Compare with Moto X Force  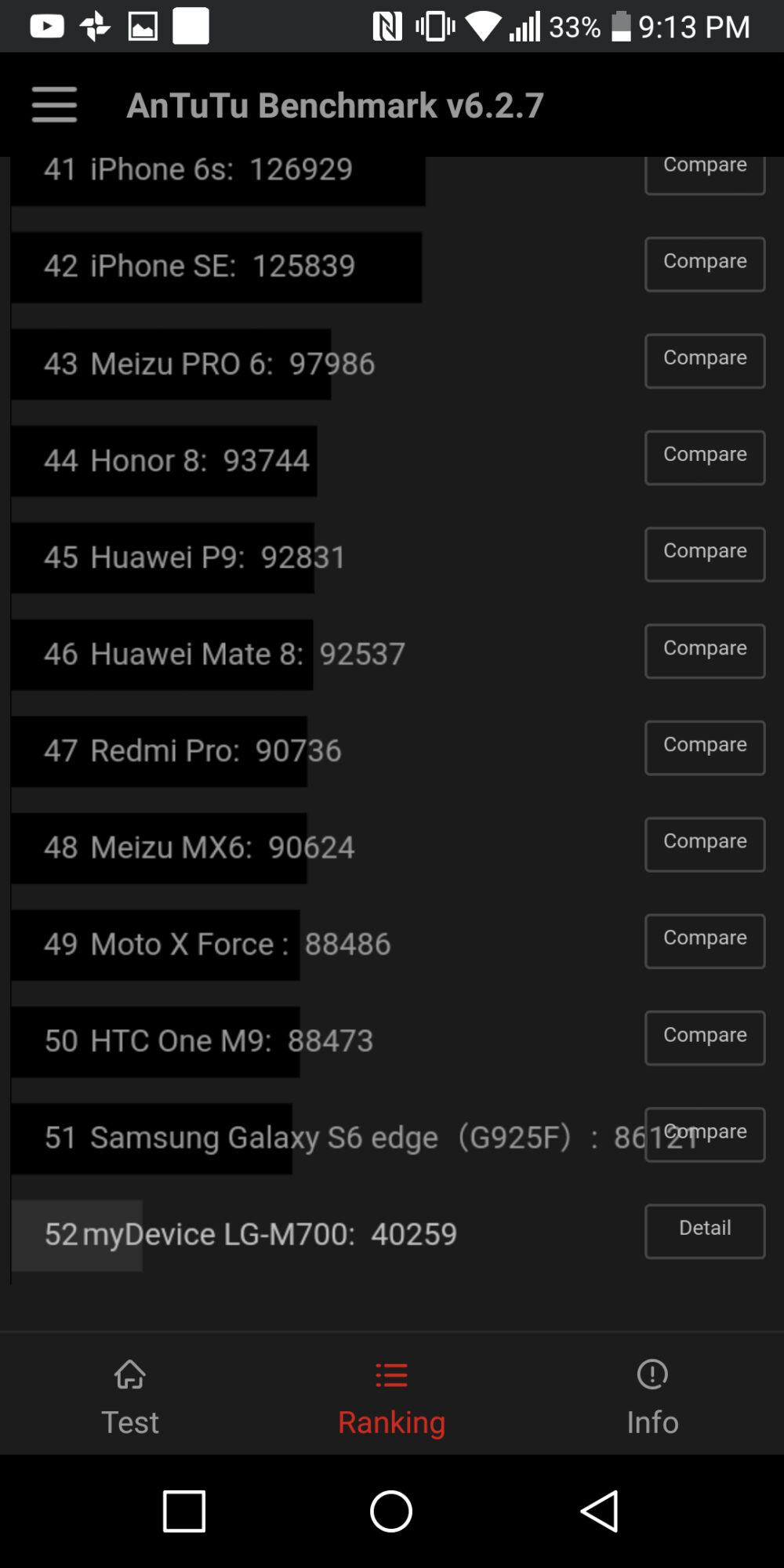coord(704,941)
